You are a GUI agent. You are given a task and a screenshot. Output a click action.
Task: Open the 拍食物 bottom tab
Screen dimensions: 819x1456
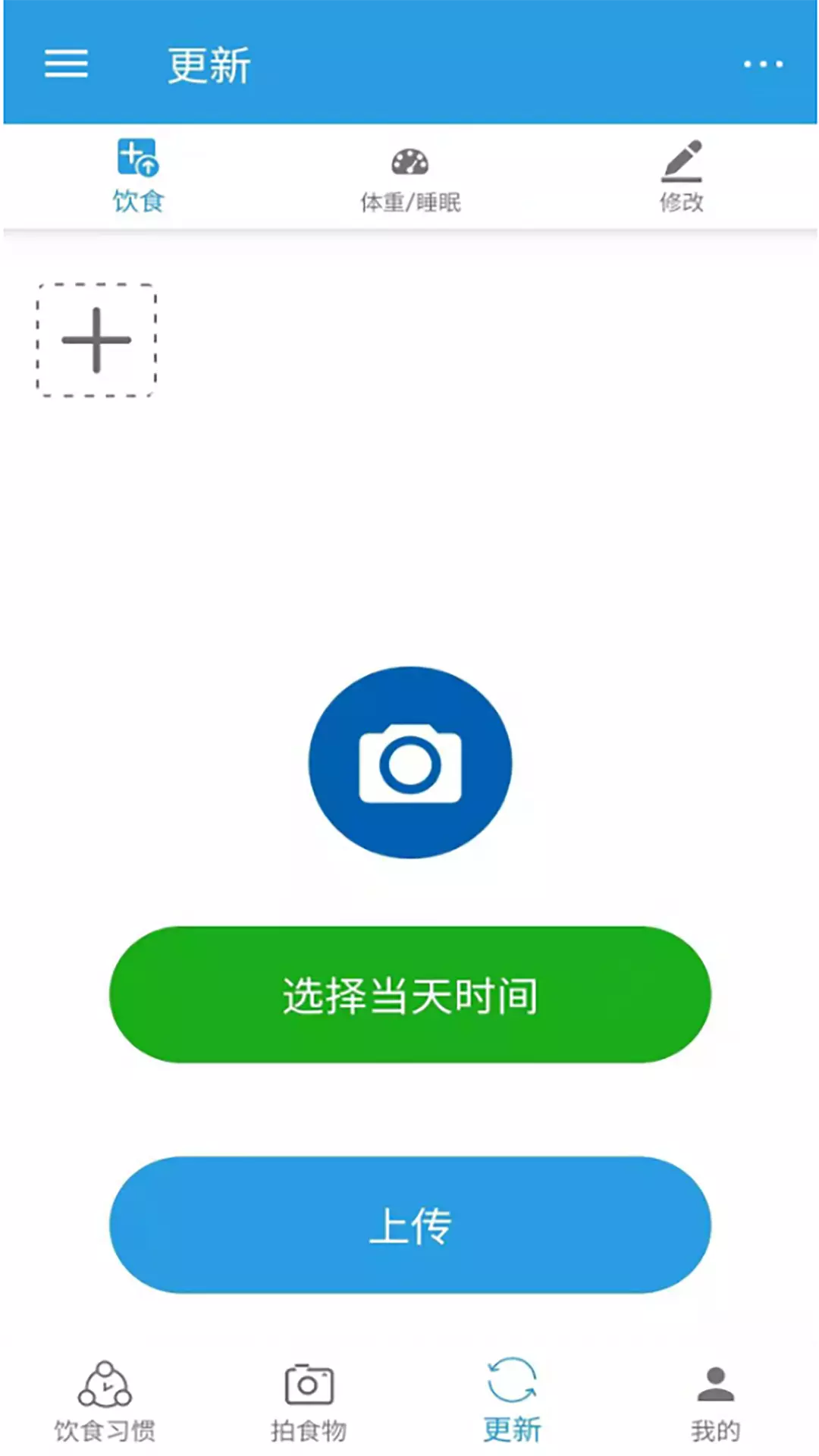[309, 1403]
